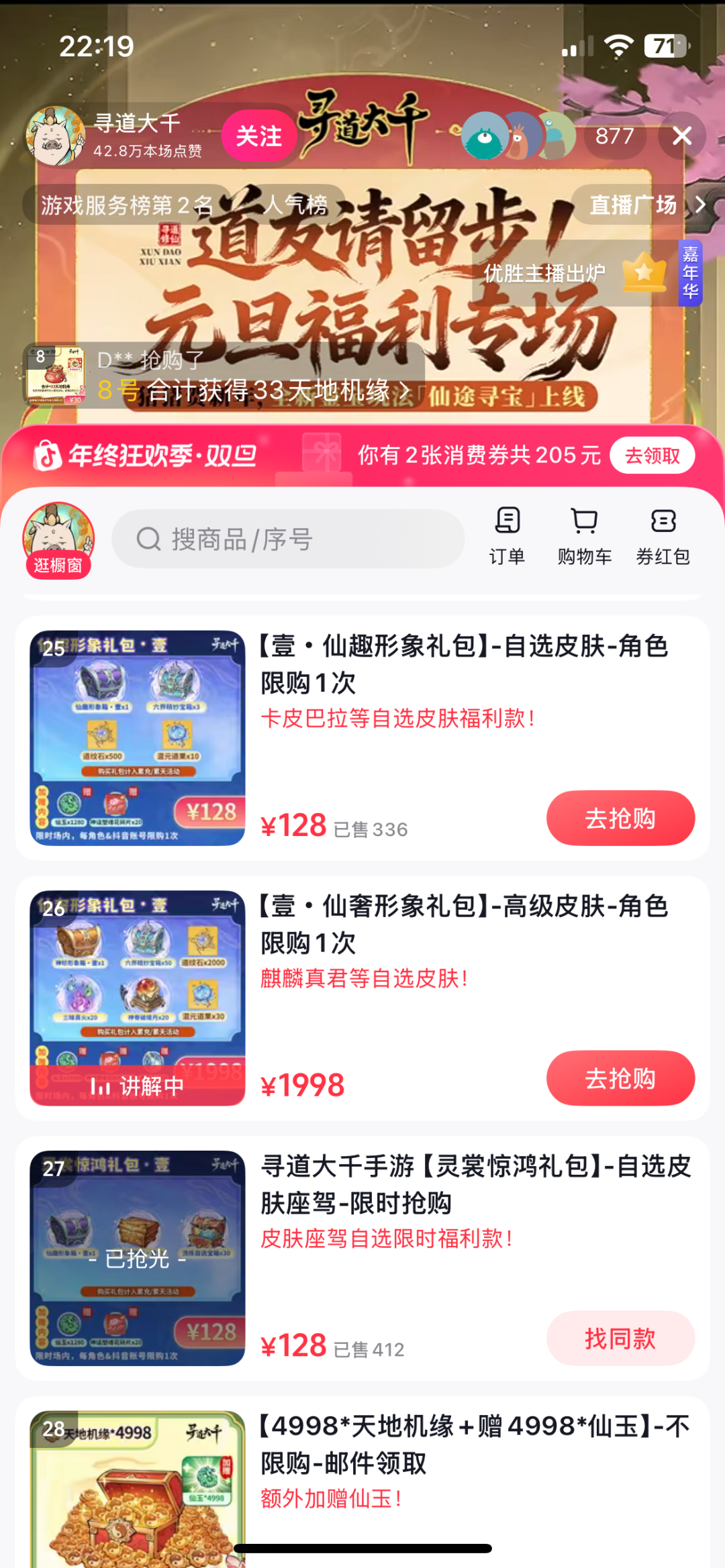Viewport: 725px width, 1568px height.
Task: Open product 25 仙趣形象礼包 image
Action: (x=138, y=737)
